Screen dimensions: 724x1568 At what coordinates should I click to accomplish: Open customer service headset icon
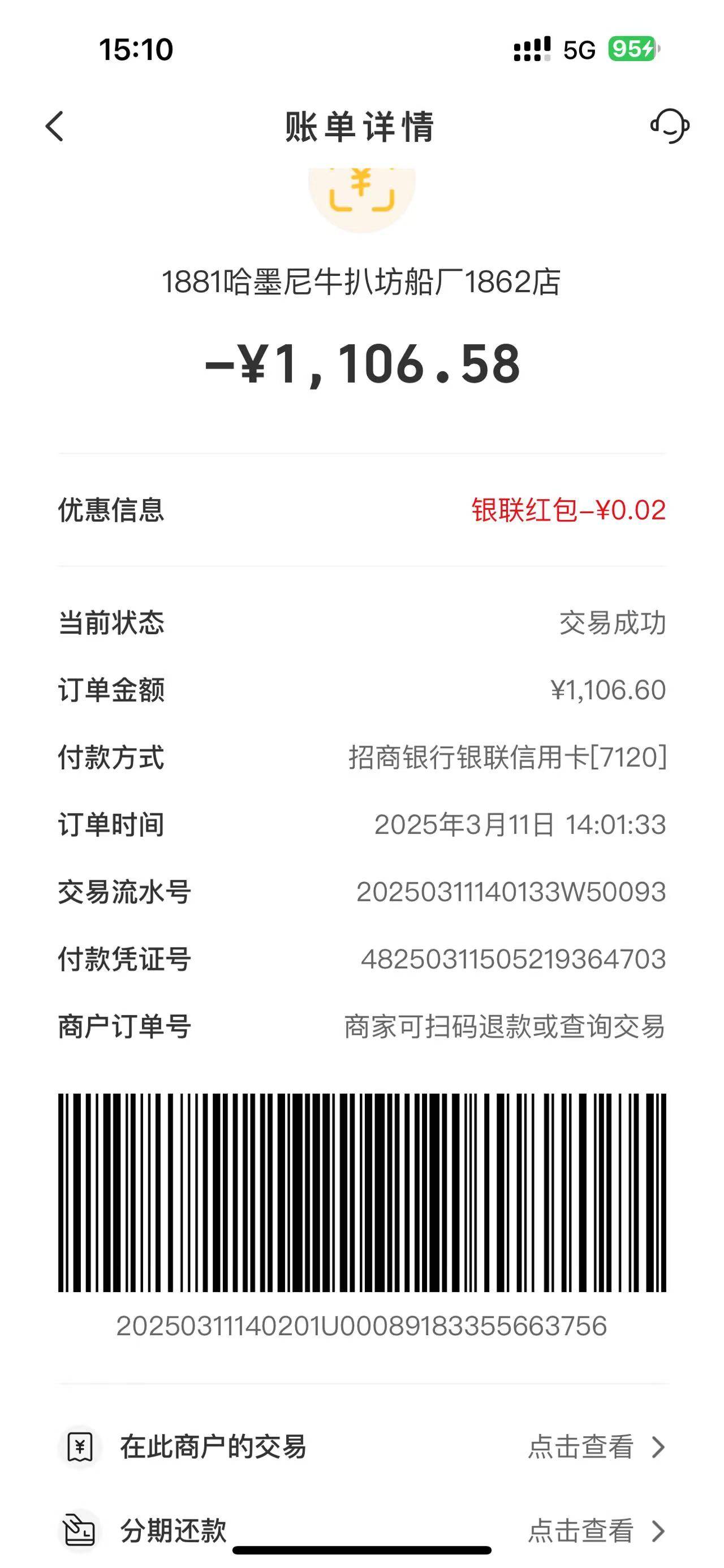pyautogui.click(x=669, y=126)
